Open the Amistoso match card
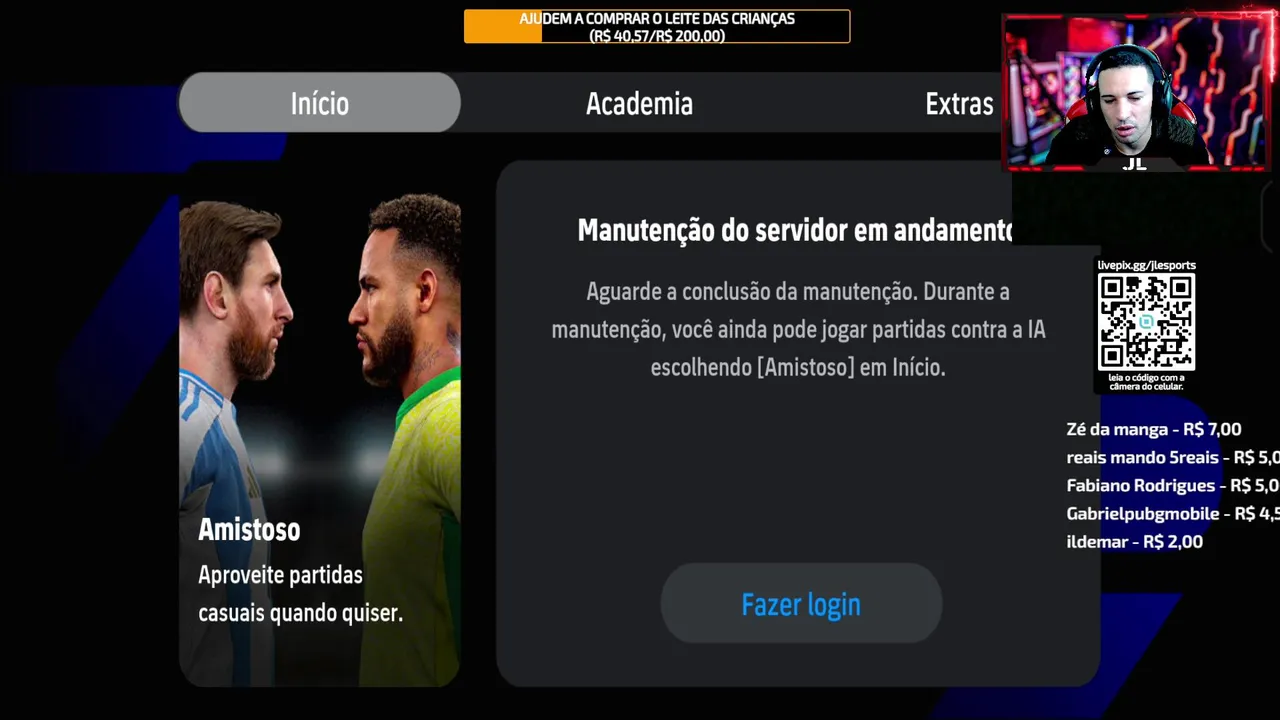This screenshot has width=1280, height=720. (x=319, y=440)
